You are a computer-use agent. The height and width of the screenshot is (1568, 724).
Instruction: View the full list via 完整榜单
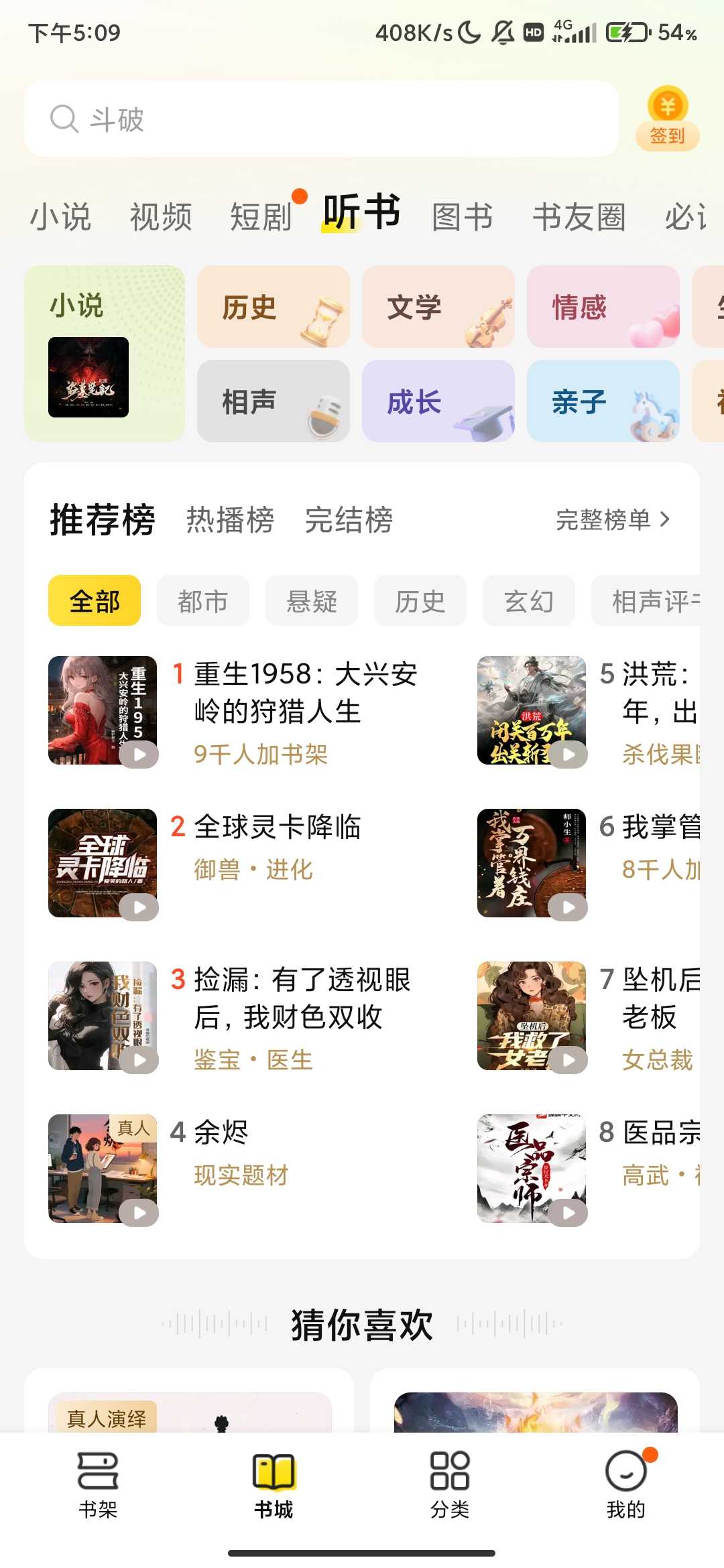tap(613, 520)
